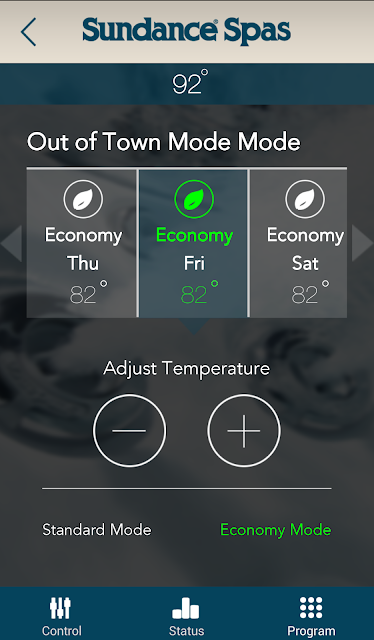374x640 pixels.
Task: Open the Control tab
Action: pos(62,616)
